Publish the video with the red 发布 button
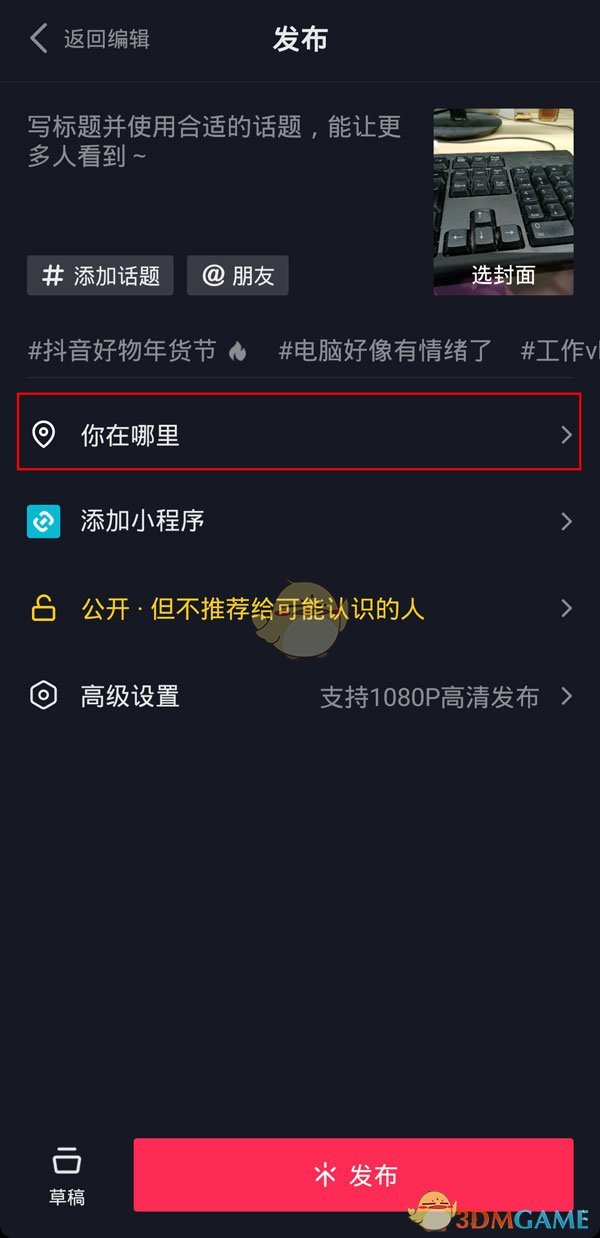Viewport: 600px width, 1238px height. click(354, 1175)
